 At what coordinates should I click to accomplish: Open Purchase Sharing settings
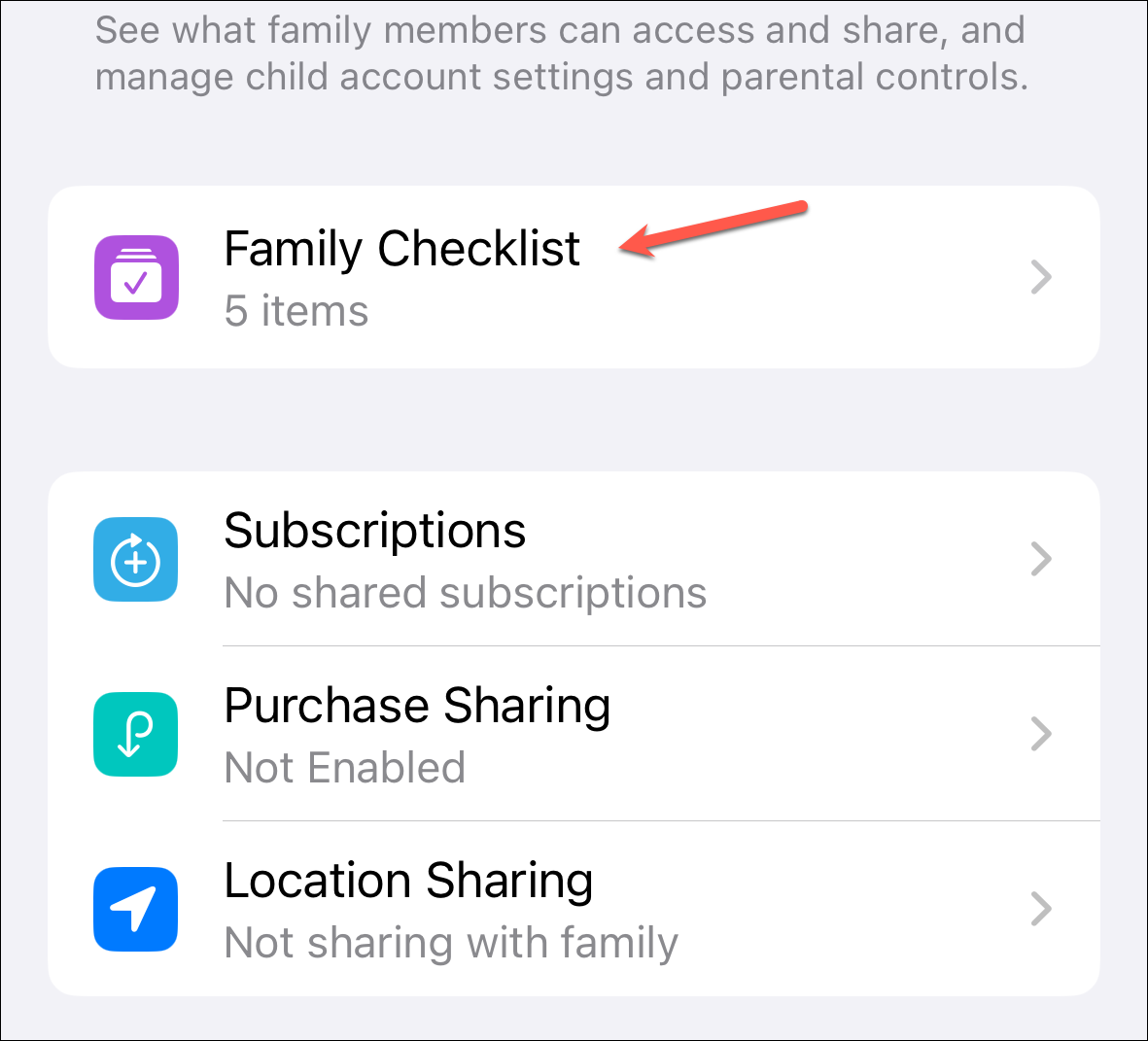coord(574,735)
